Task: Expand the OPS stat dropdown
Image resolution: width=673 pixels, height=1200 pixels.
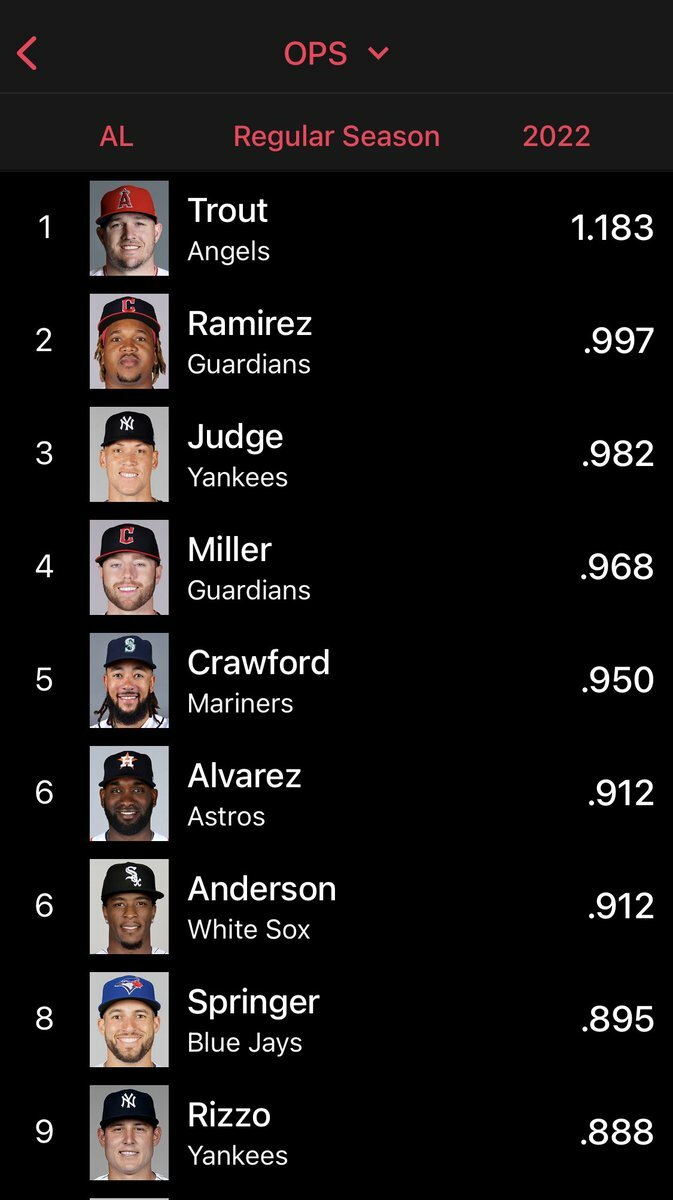Action: pyautogui.click(x=336, y=53)
